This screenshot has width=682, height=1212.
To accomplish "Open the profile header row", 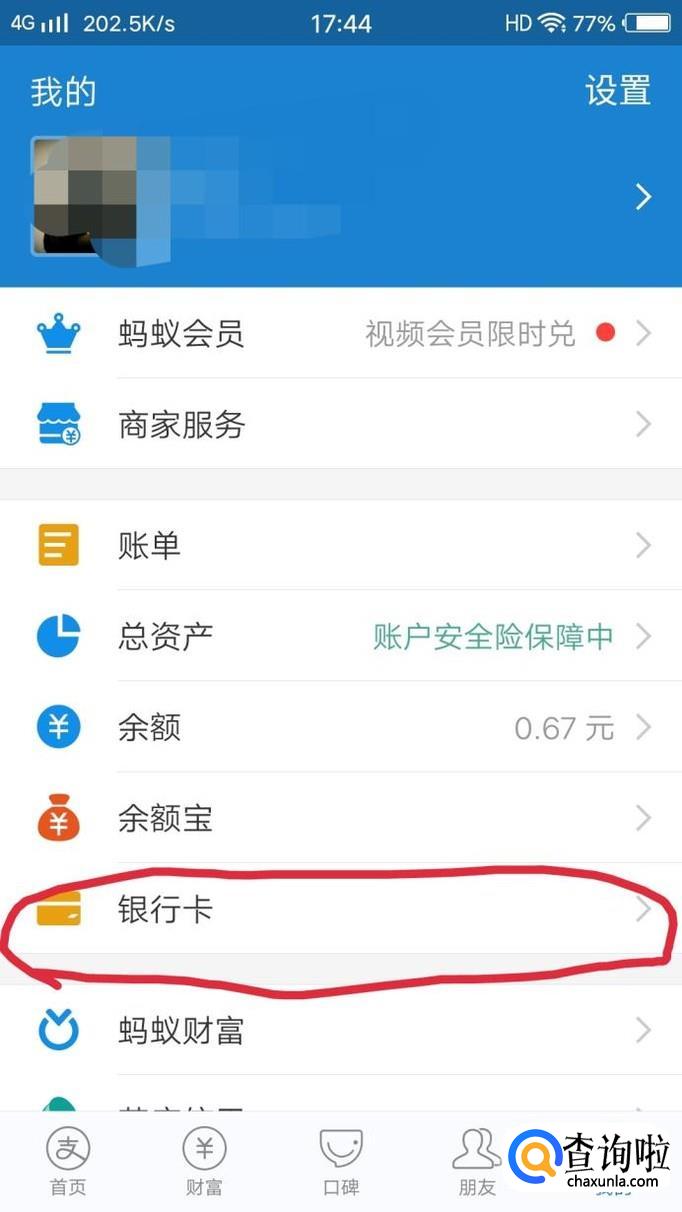I will (340, 198).
